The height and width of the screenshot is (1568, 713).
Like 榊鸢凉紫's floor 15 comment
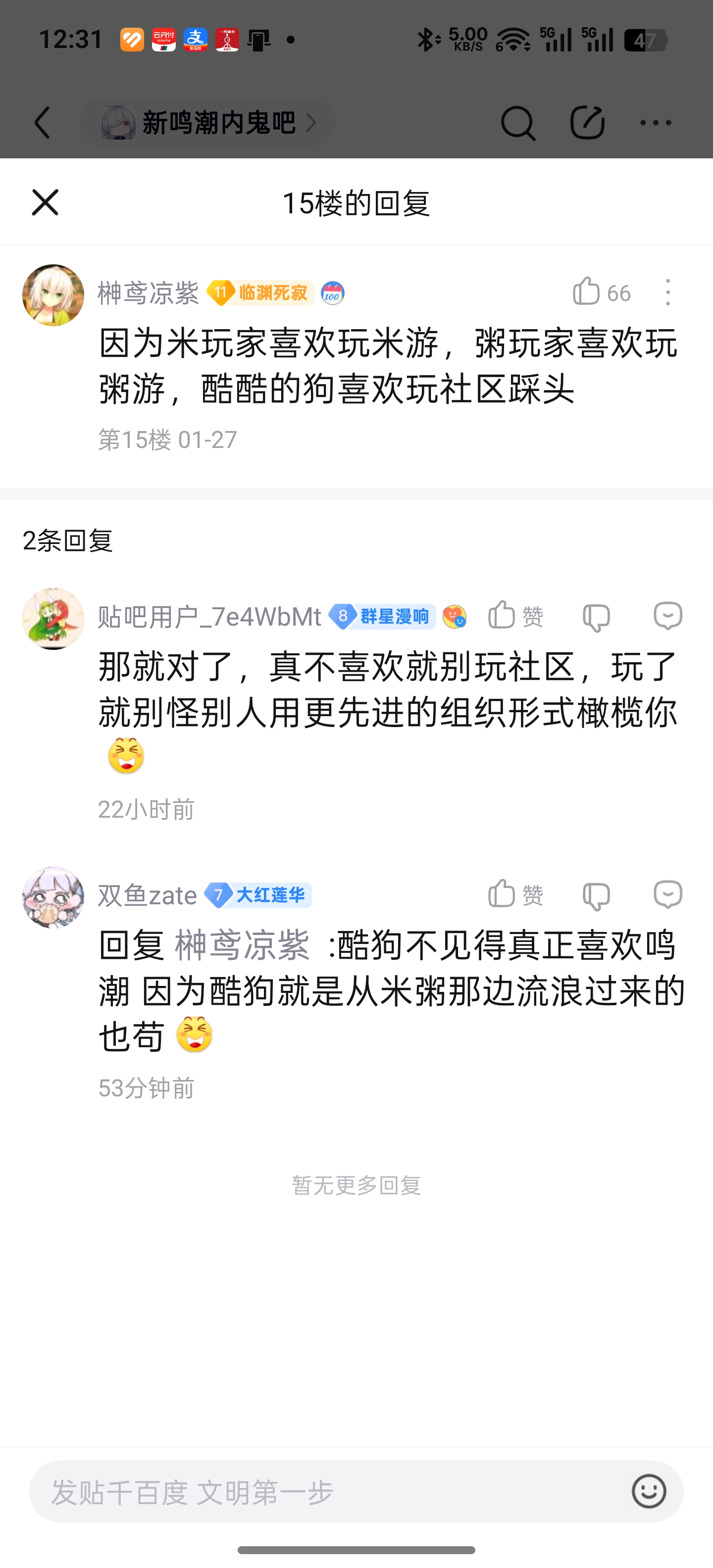pos(587,292)
